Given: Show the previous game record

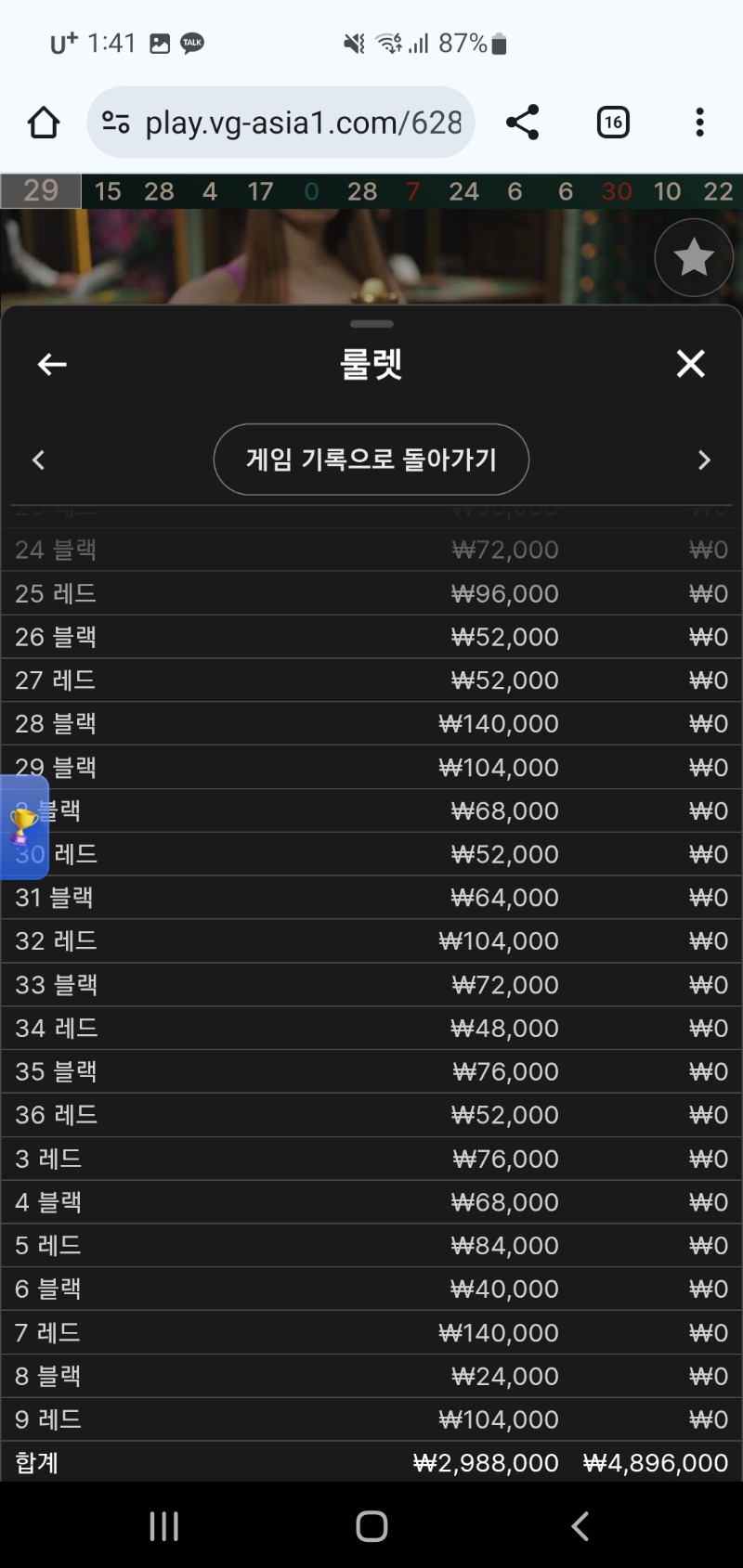Looking at the screenshot, I should (x=39, y=460).
